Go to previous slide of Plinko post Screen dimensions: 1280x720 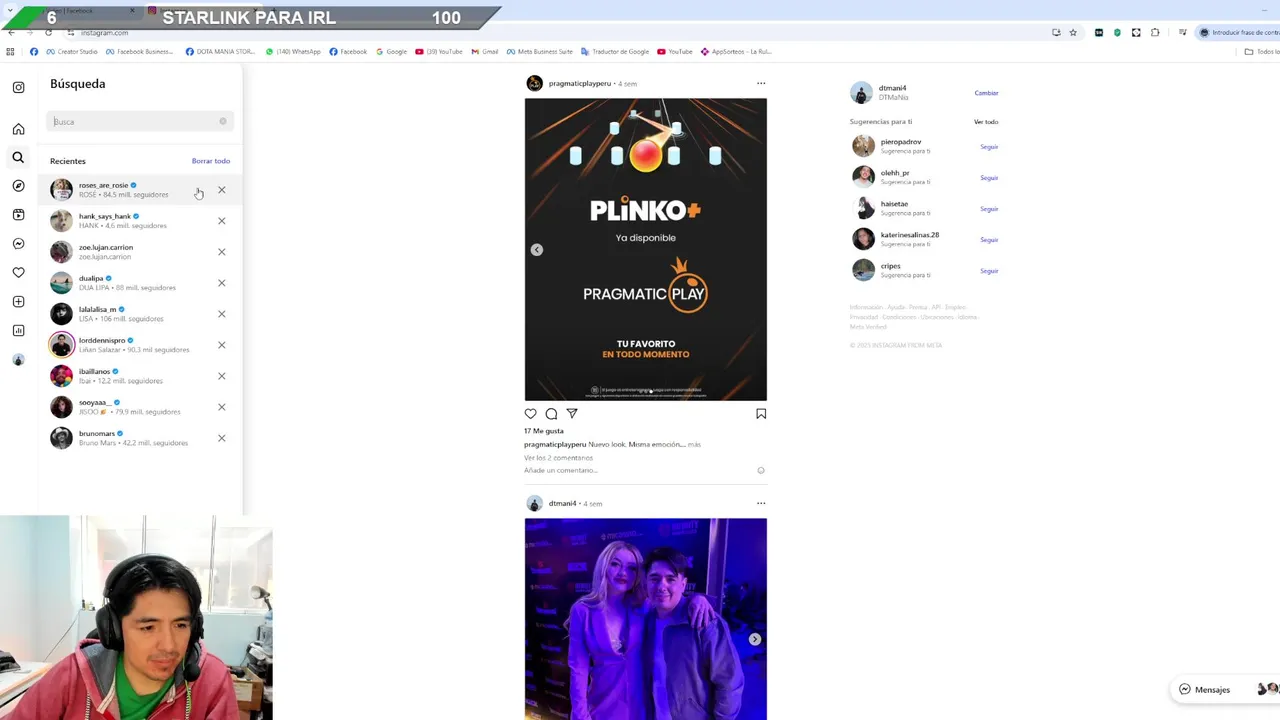point(537,250)
